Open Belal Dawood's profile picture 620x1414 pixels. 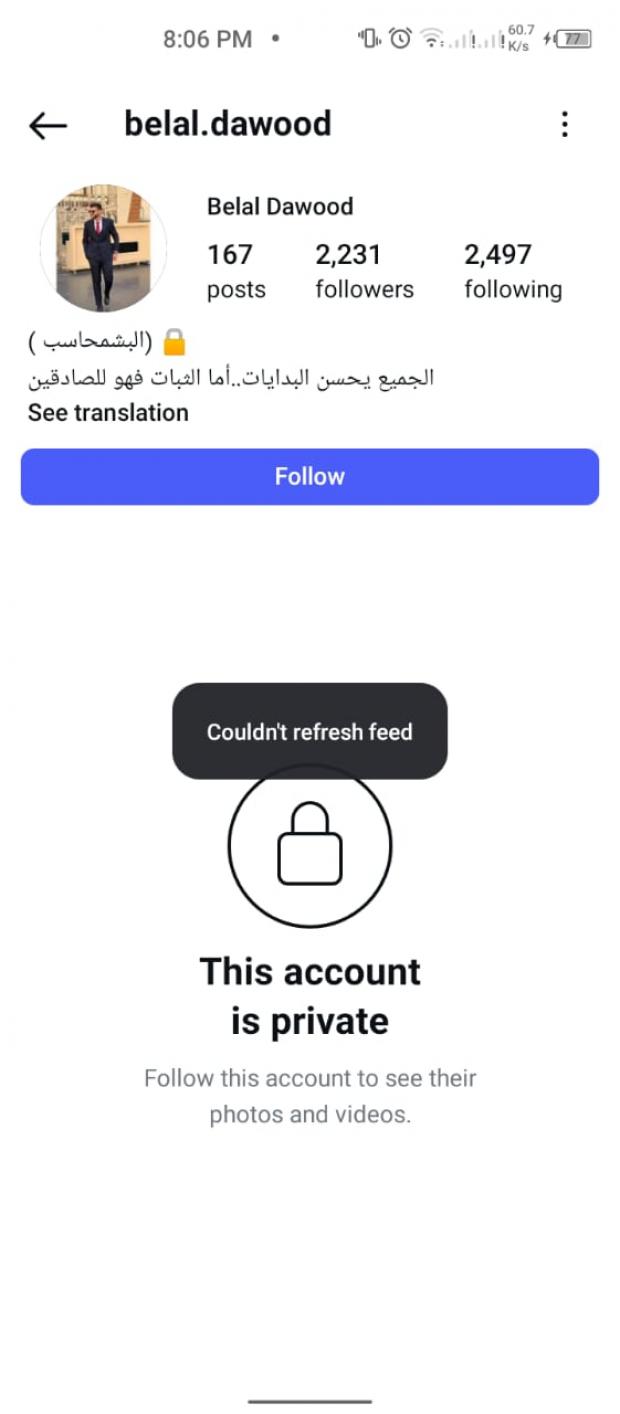point(102,248)
